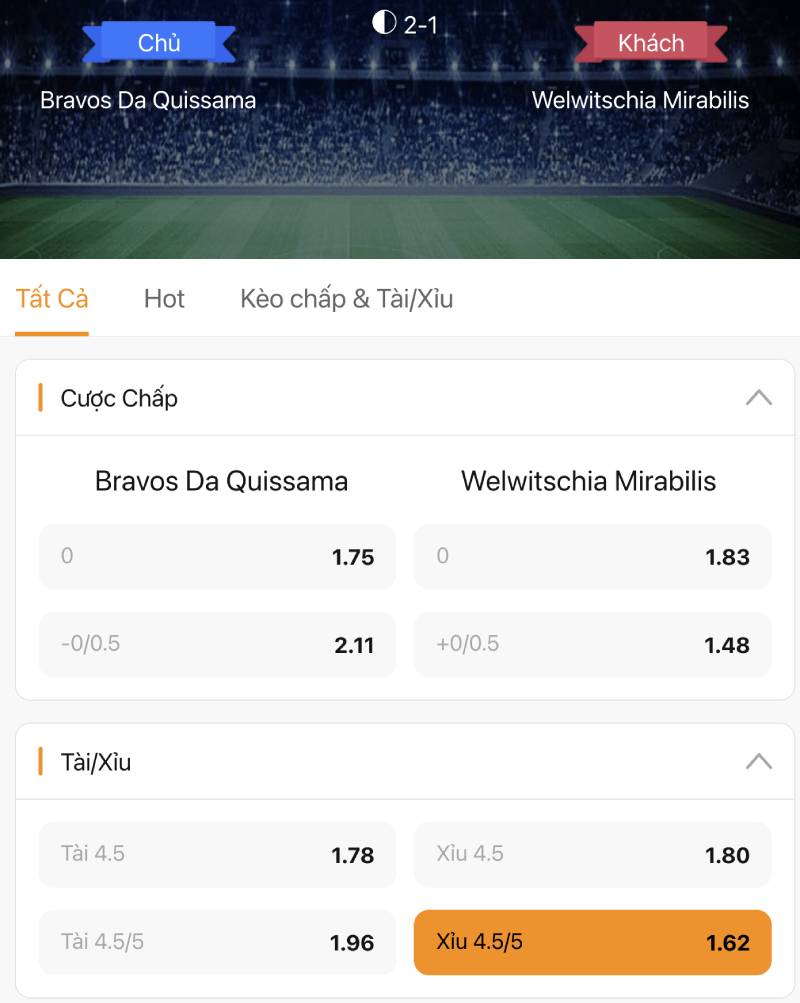800x1003 pixels.
Task: Pick Bravos Da Quissama -0/0.5 odds 2.11
Action: (217, 644)
